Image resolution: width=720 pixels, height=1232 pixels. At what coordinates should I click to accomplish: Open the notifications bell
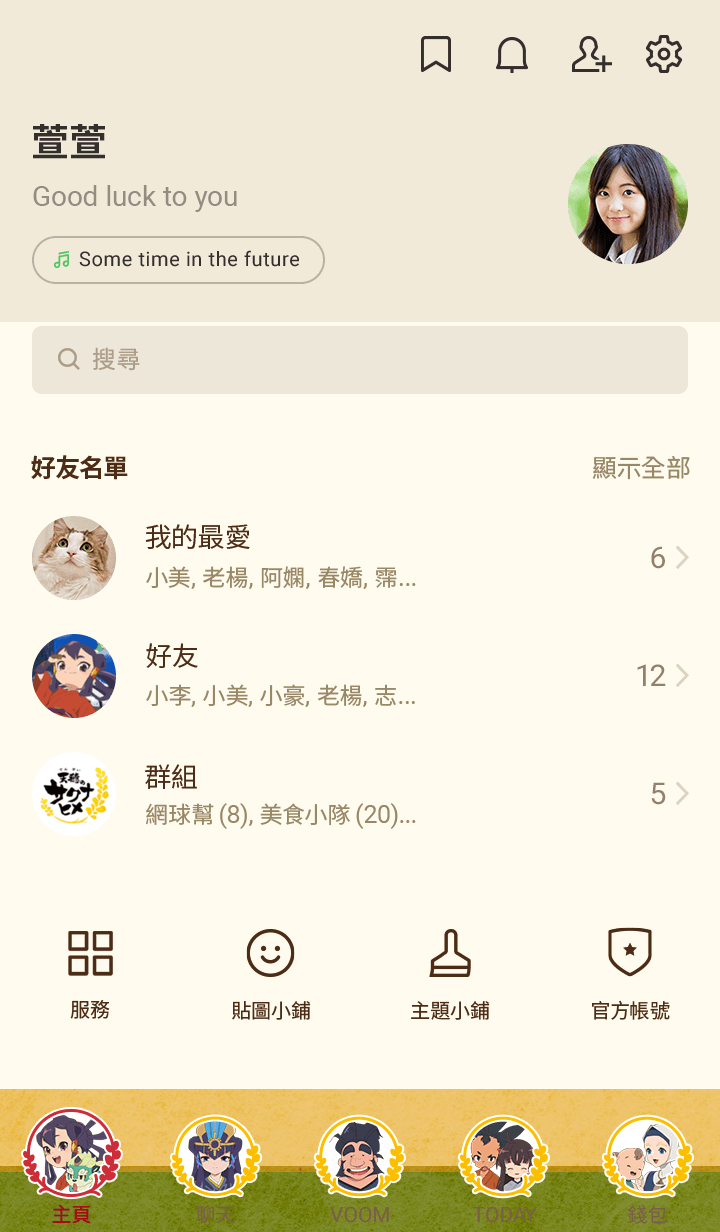click(512, 54)
